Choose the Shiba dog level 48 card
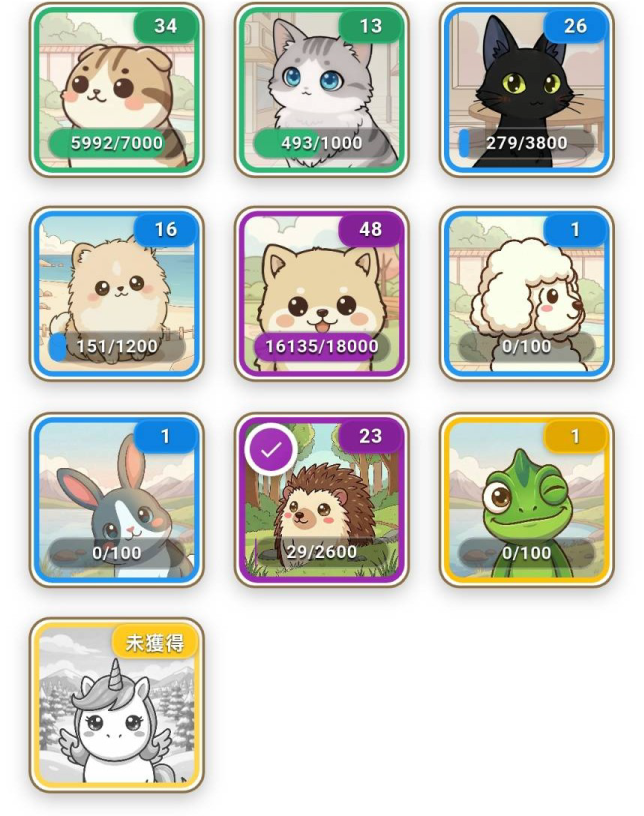The height and width of the screenshot is (816, 644). [321, 295]
